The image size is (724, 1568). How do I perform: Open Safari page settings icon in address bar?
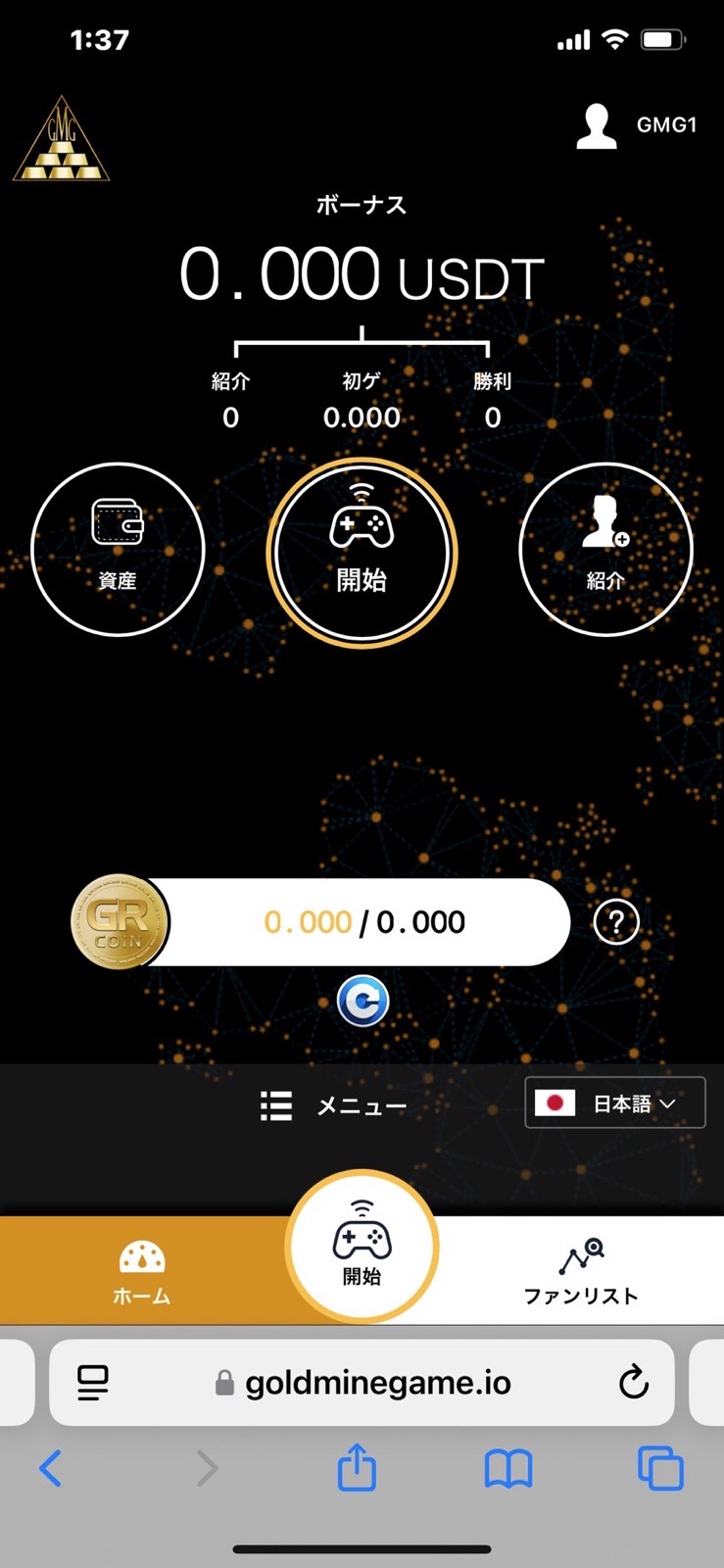[x=93, y=1382]
